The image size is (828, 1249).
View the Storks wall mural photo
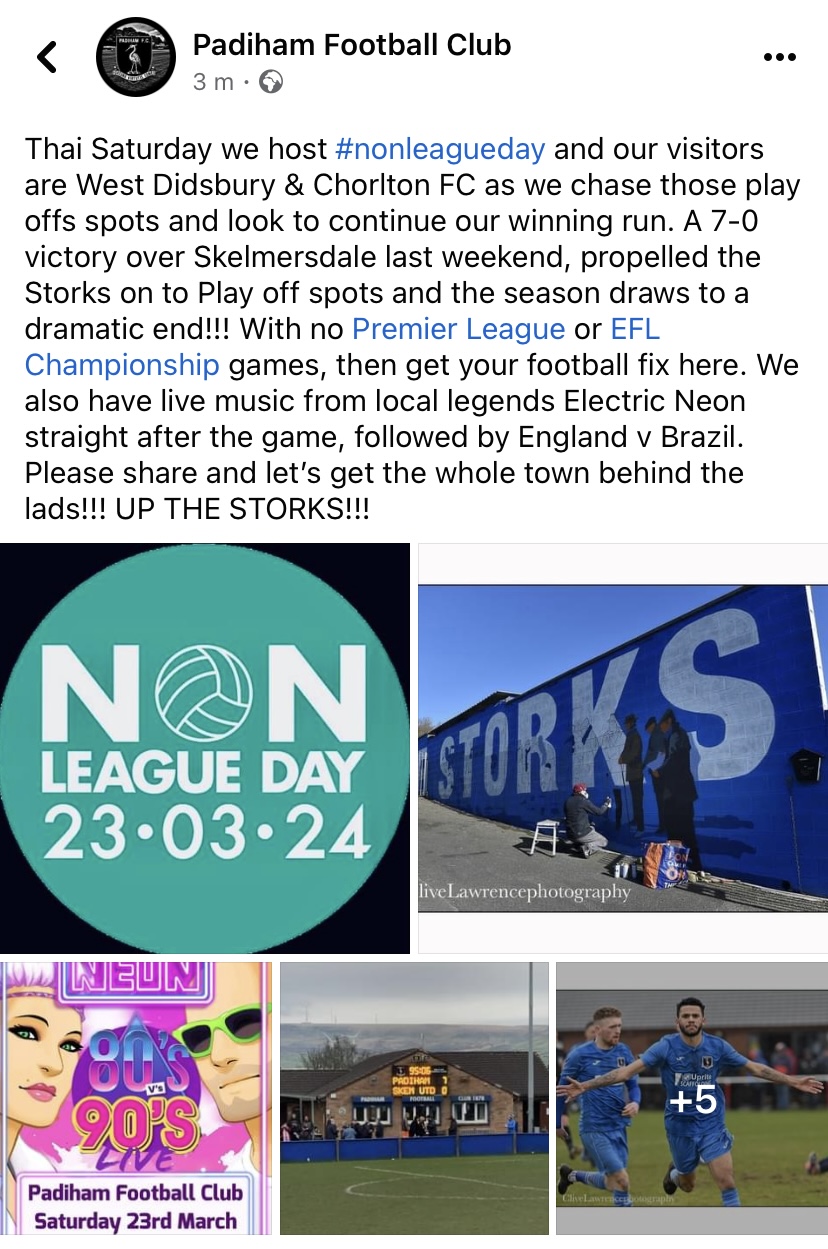pos(622,748)
